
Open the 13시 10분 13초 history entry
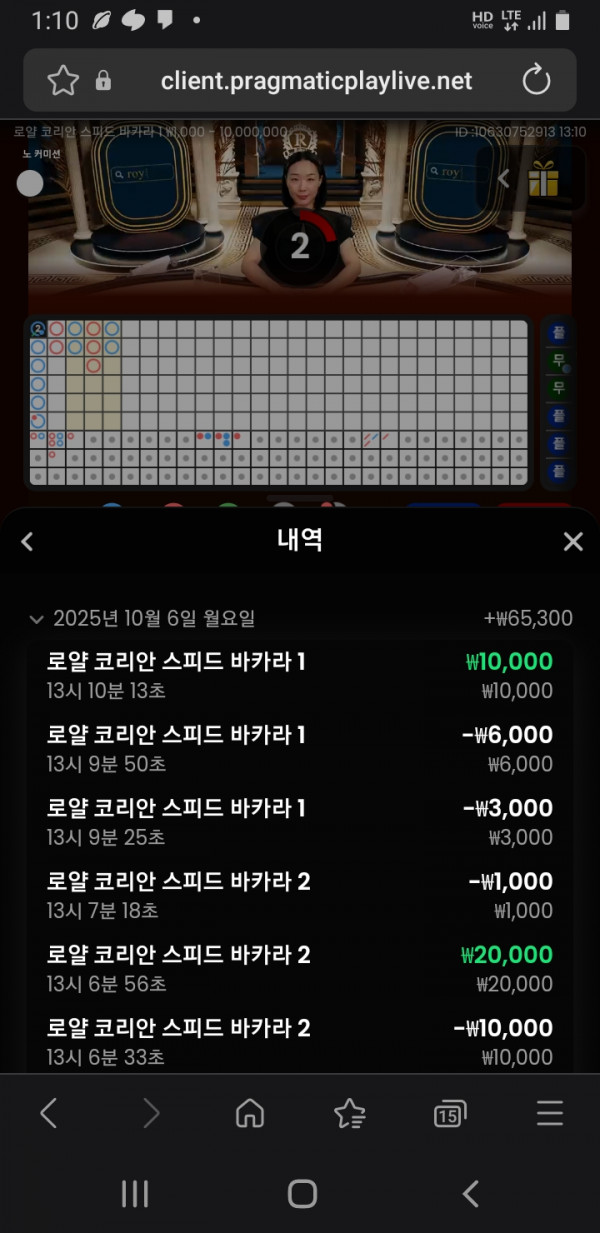point(300,675)
